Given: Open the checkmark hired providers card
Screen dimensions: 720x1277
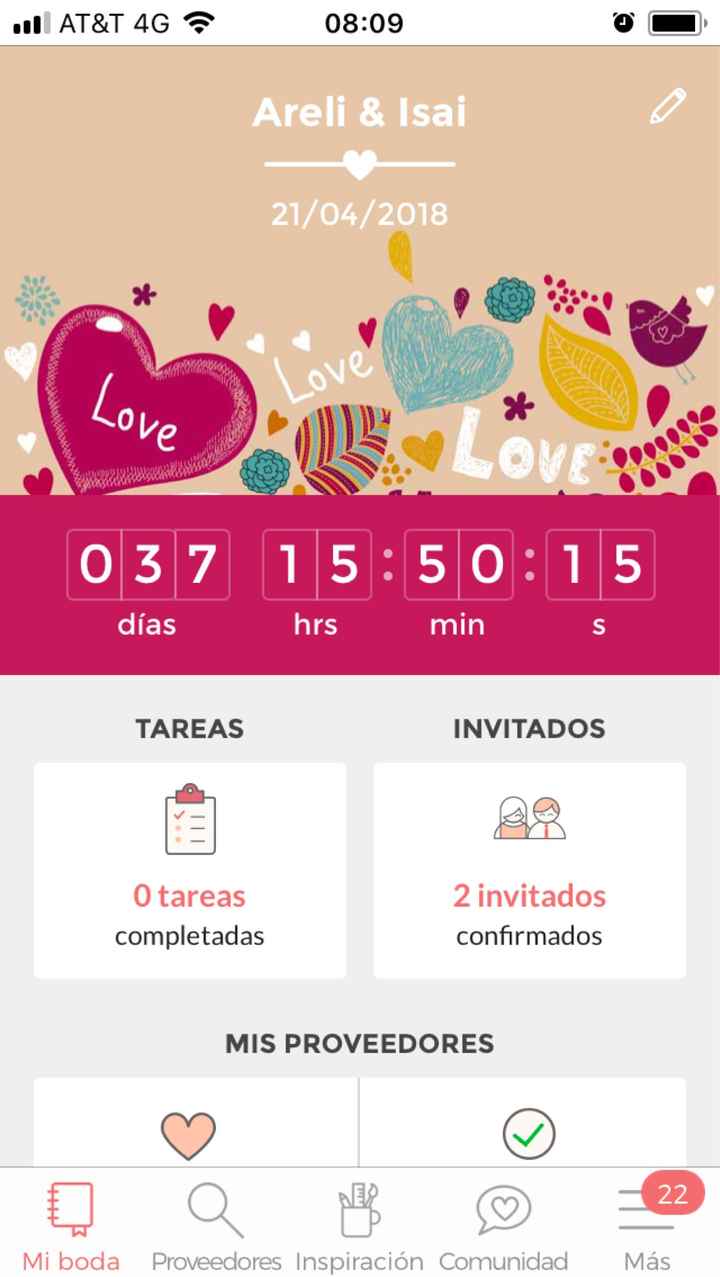Looking at the screenshot, I should [527, 1130].
